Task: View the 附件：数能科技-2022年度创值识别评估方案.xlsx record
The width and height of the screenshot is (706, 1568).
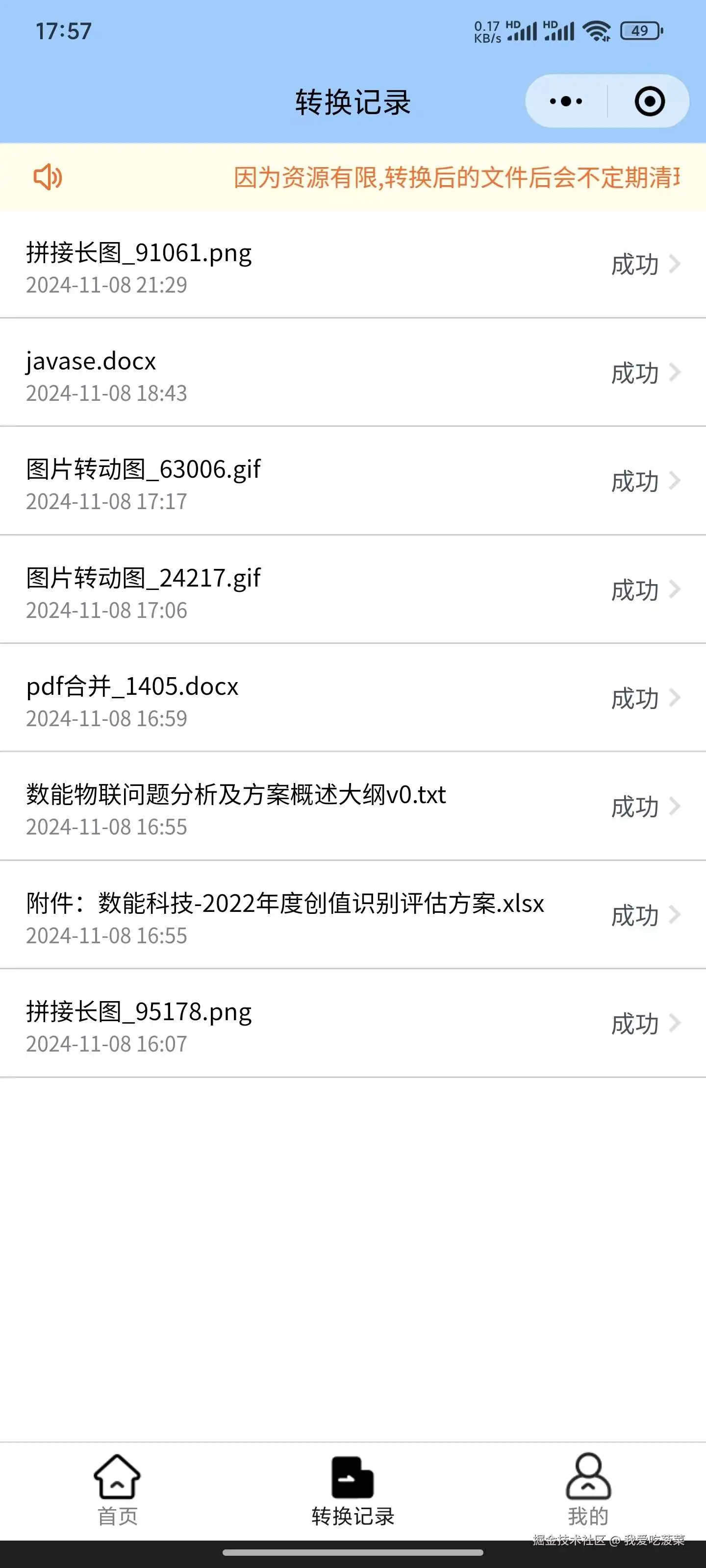Action: [x=353, y=915]
